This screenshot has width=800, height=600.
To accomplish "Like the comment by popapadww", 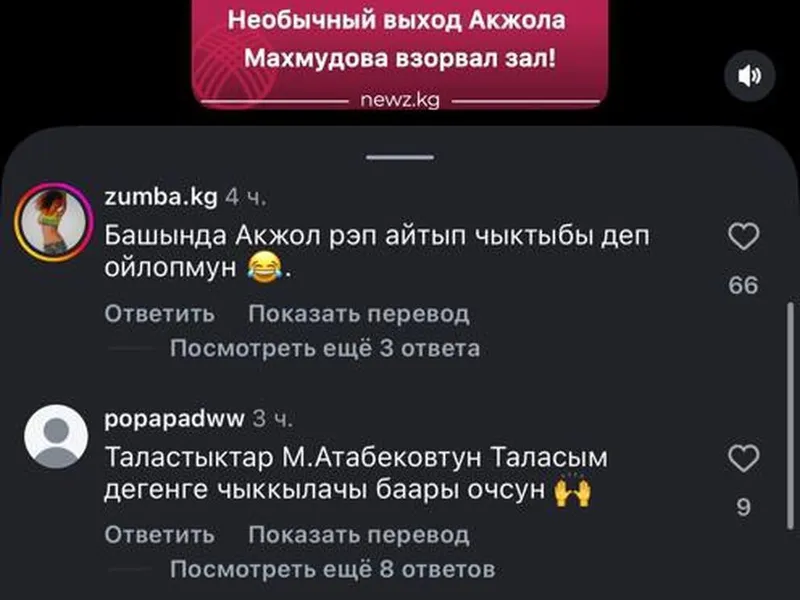I will coord(743,459).
